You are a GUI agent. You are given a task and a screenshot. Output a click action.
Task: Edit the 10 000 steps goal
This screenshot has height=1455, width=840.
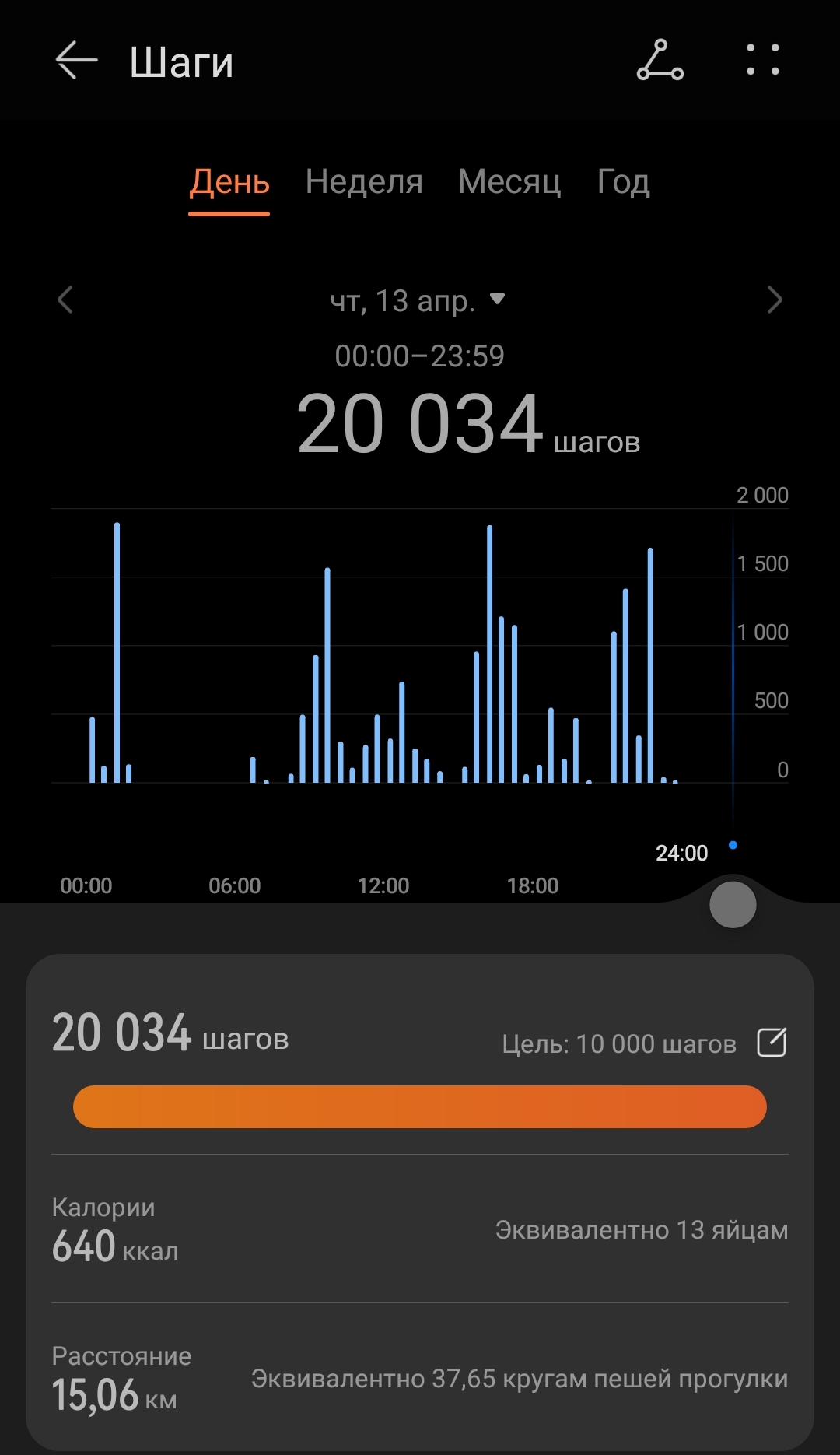tap(772, 1043)
